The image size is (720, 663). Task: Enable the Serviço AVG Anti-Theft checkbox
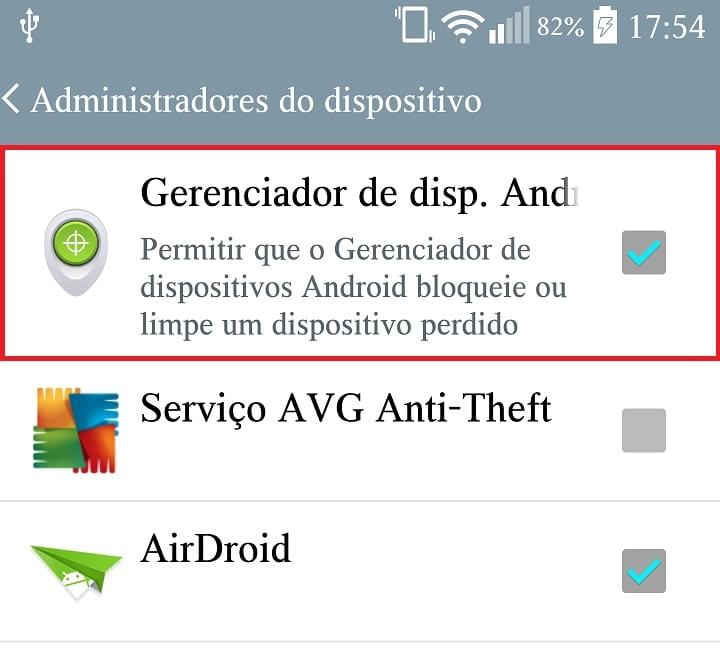(643, 431)
